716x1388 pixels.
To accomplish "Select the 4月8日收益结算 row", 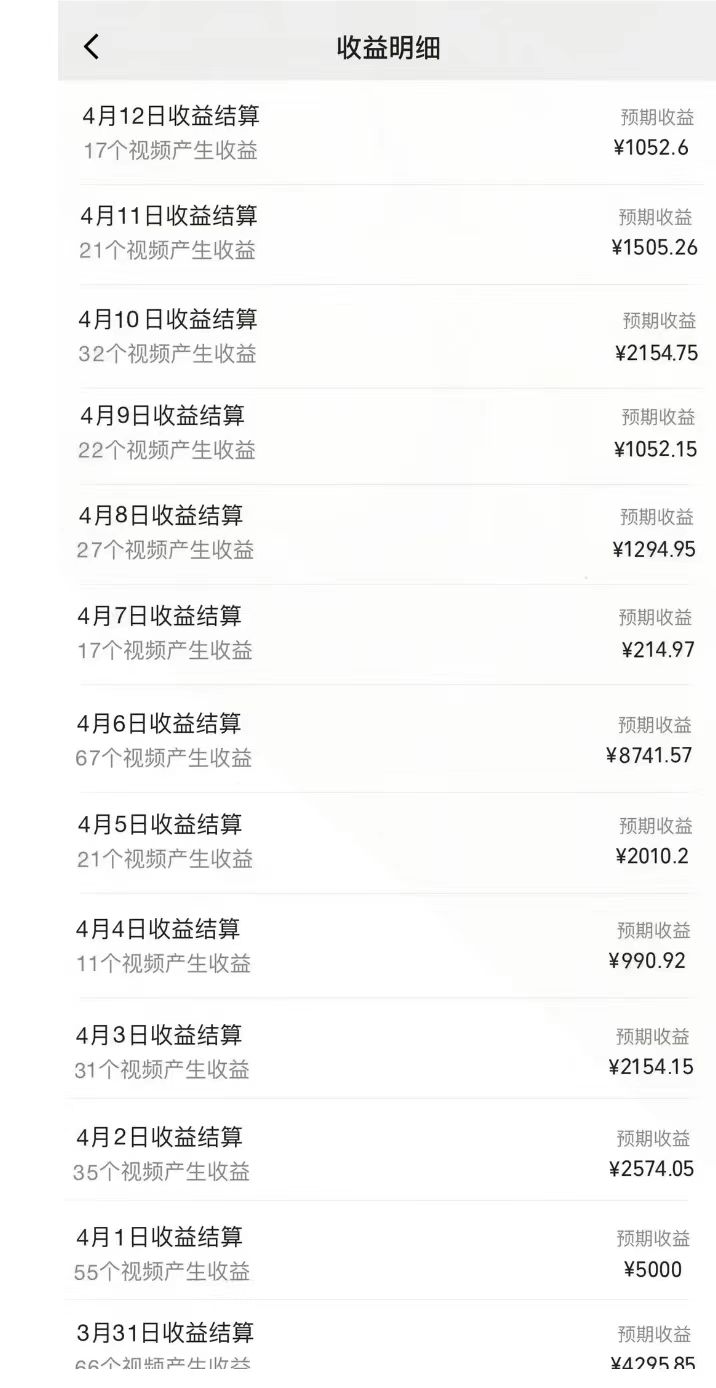I will [387, 534].
